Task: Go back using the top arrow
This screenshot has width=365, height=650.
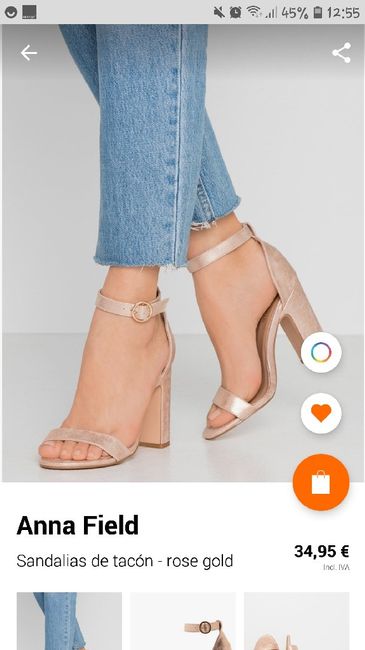Action: (x=29, y=53)
